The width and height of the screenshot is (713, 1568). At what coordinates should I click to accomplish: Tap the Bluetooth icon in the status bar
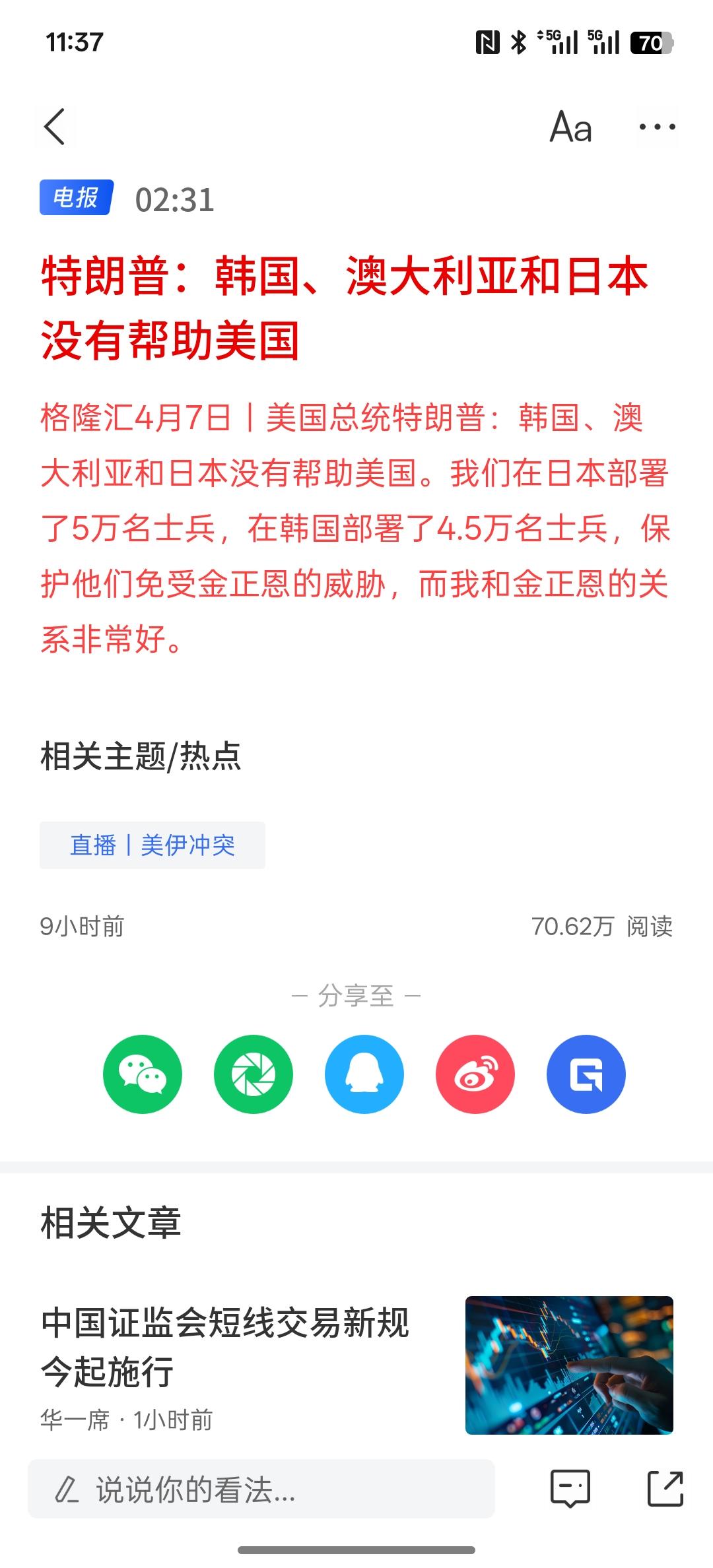pos(518,41)
